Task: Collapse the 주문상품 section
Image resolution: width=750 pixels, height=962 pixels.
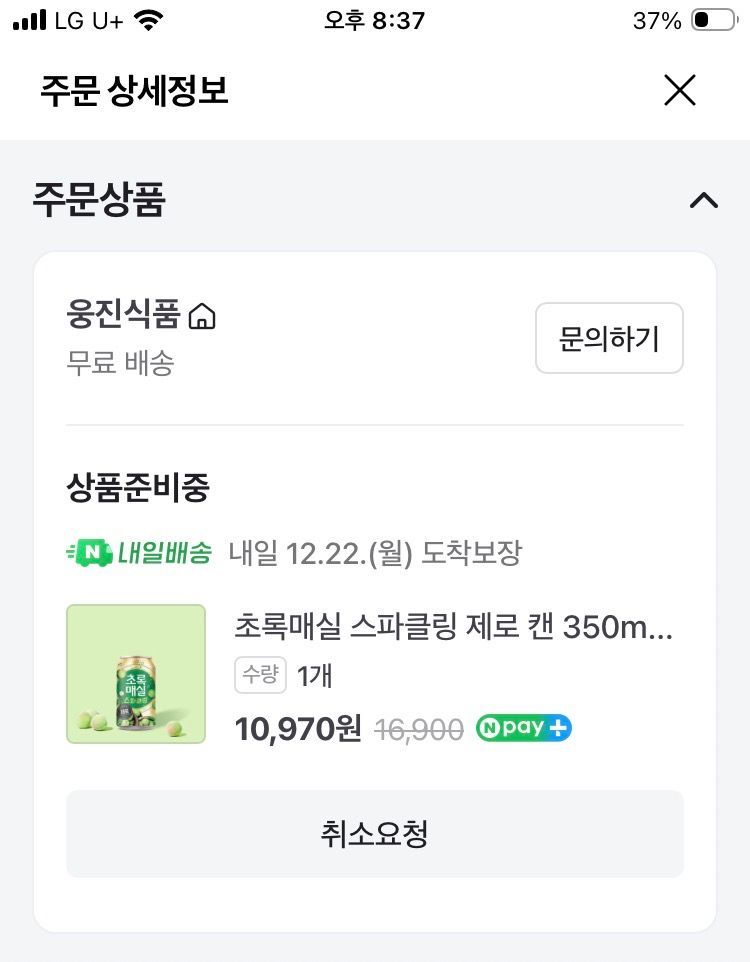Action: pyautogui.click(x=704, y=200)
